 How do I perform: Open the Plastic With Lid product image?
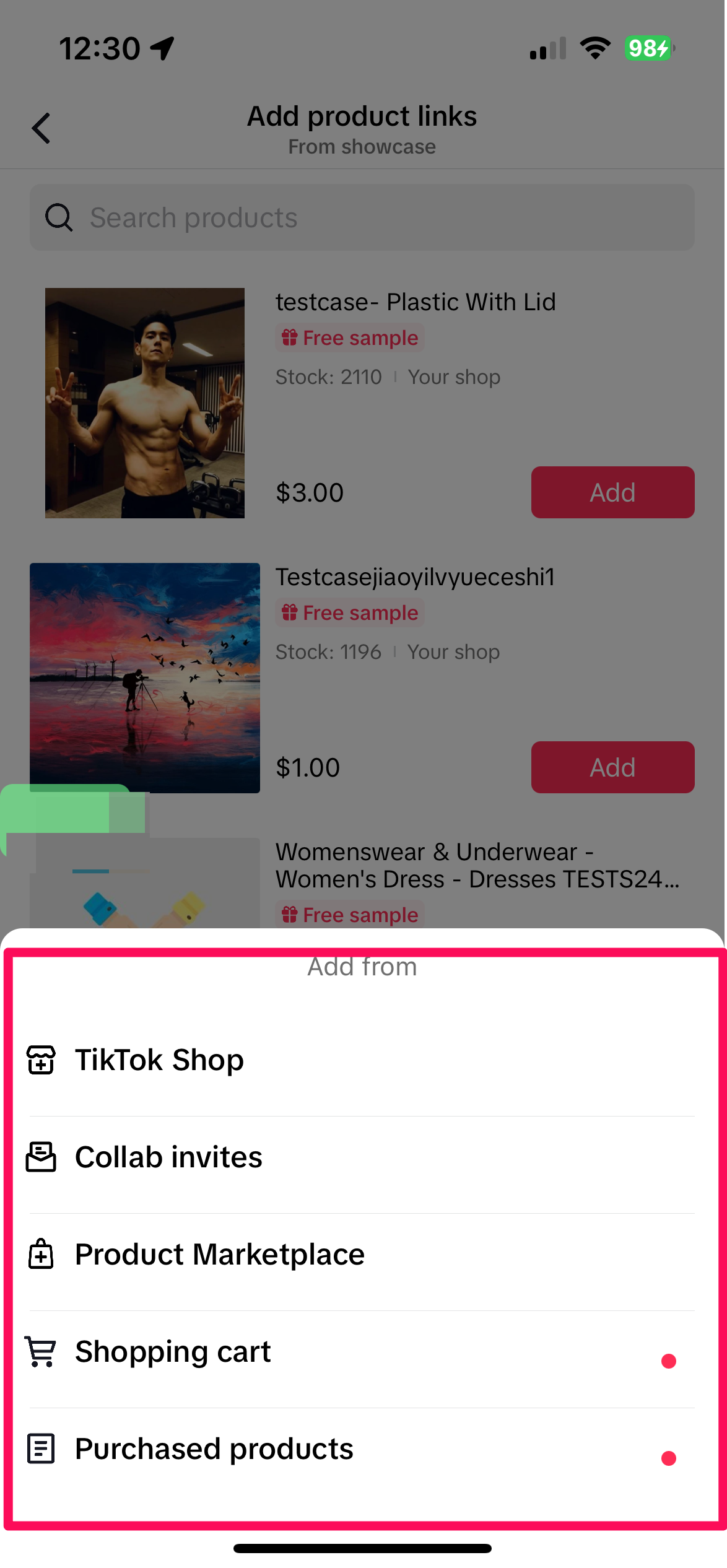145,403
